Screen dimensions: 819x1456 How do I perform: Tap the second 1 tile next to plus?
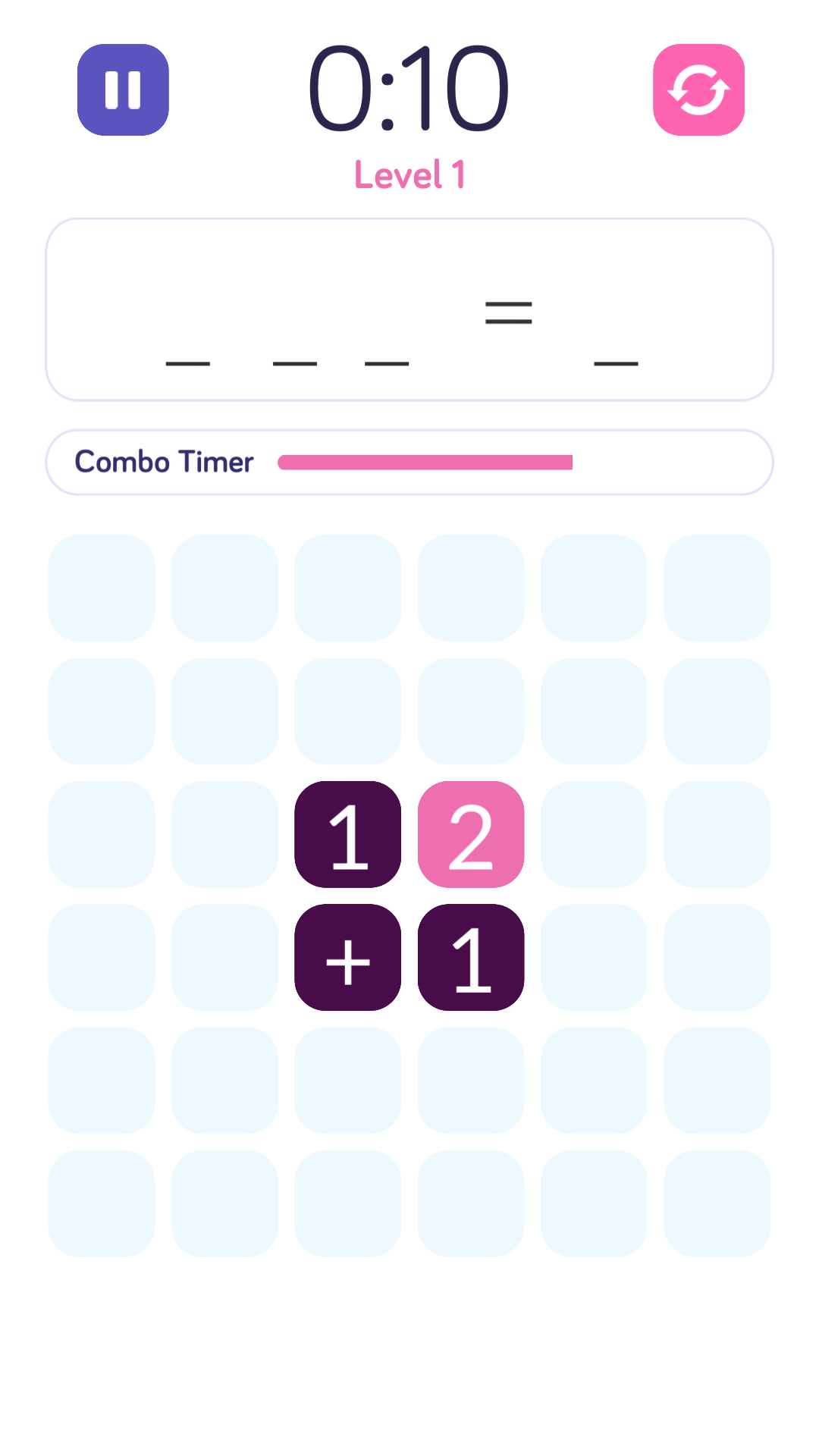coord(470,958)
